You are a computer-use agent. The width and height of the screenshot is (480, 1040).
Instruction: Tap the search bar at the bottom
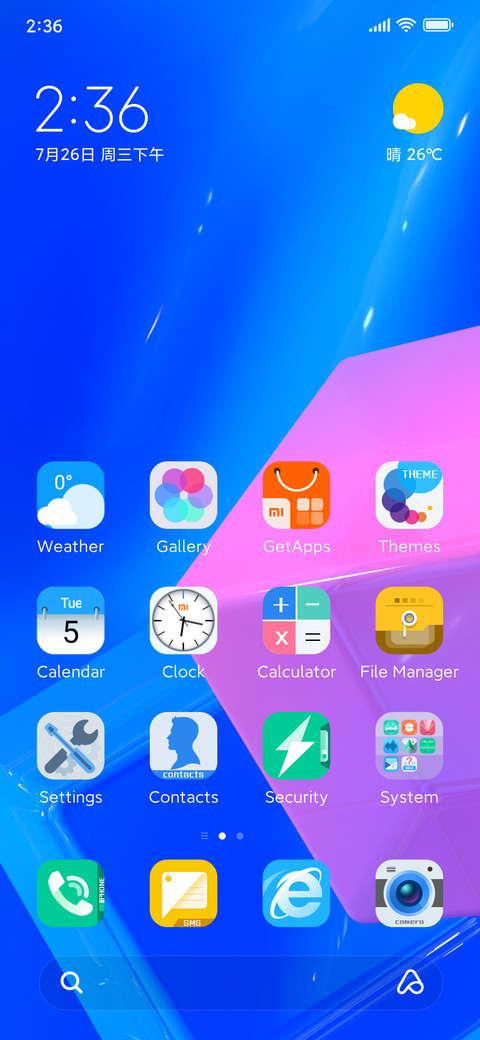[241, 982]
